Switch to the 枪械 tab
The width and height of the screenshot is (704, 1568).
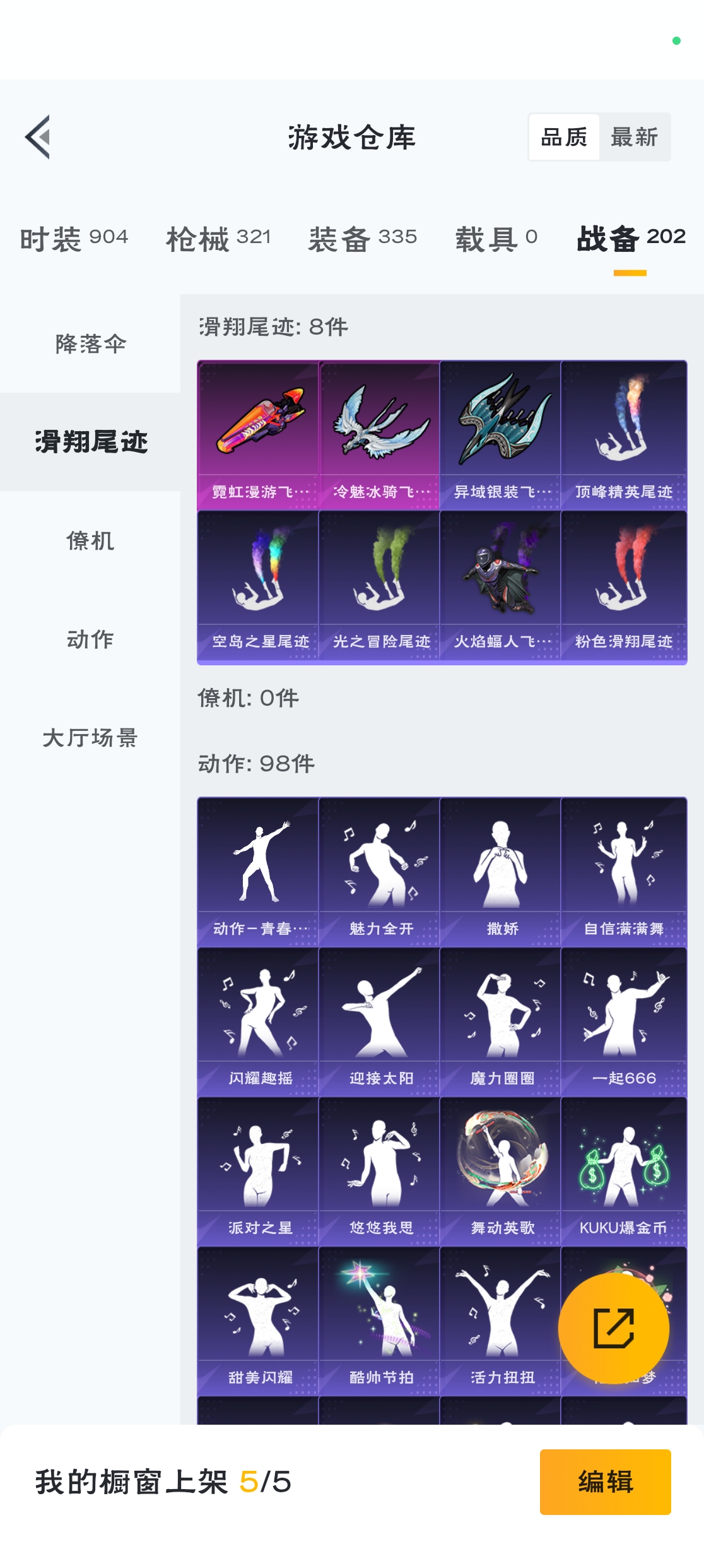[x=218, y=239]
